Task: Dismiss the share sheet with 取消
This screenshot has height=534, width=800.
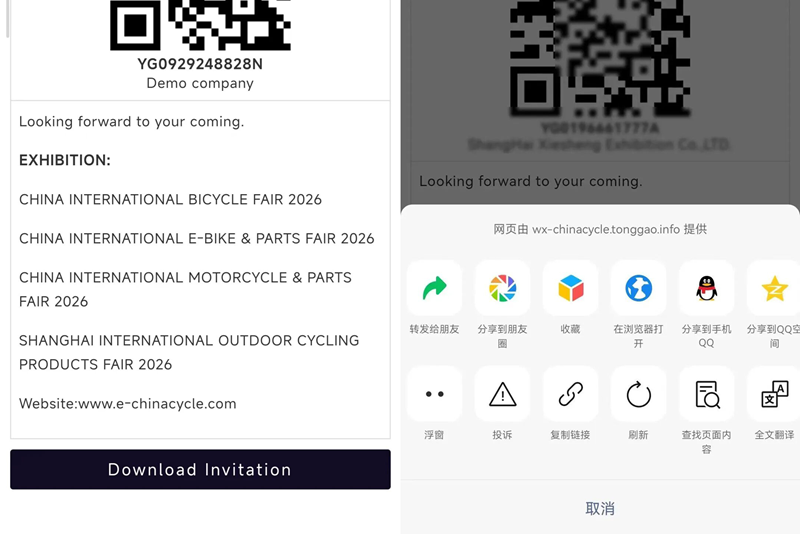Action: coord(600,508)
